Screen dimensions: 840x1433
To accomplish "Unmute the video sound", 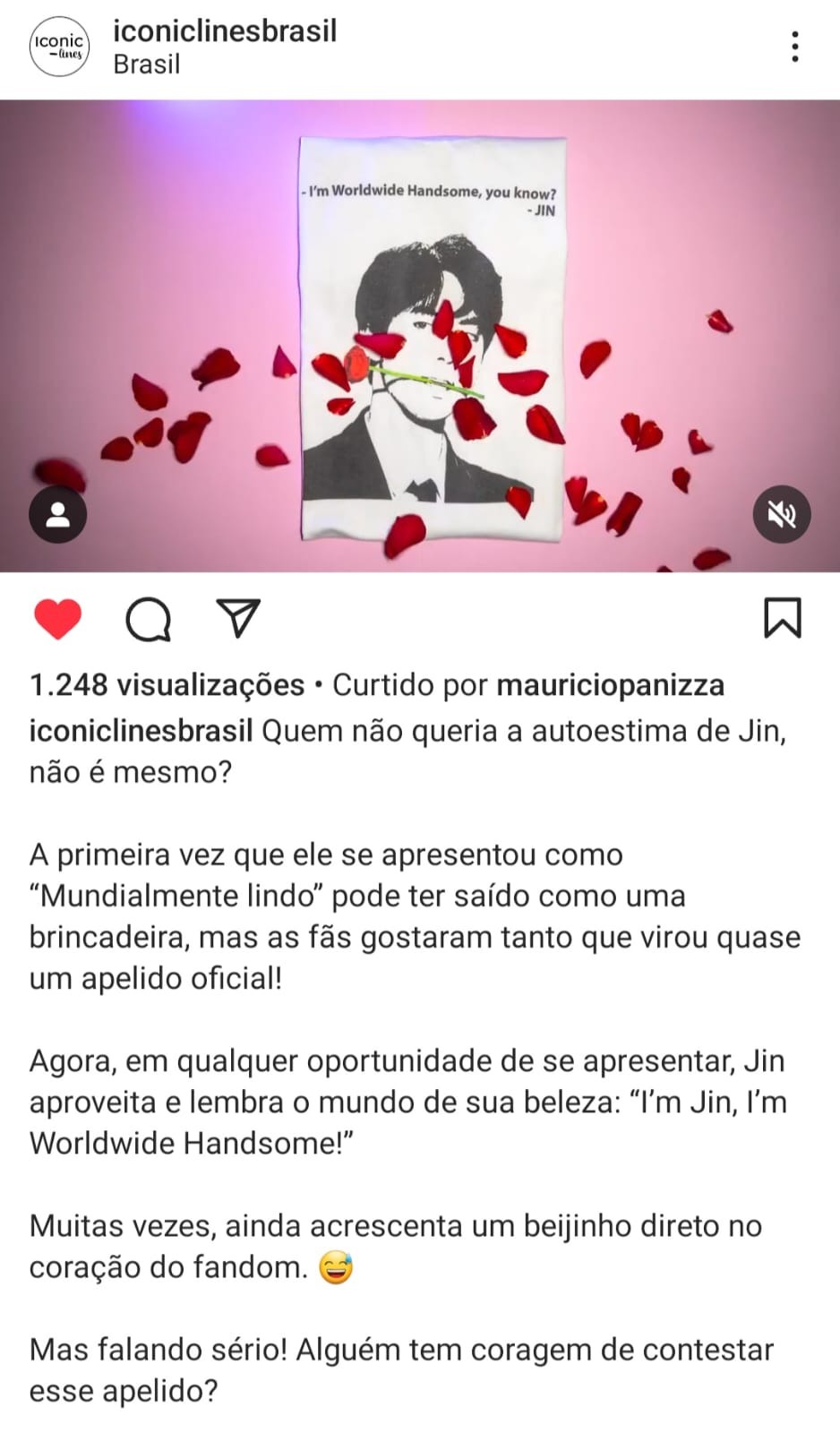I will pos(782,515).
